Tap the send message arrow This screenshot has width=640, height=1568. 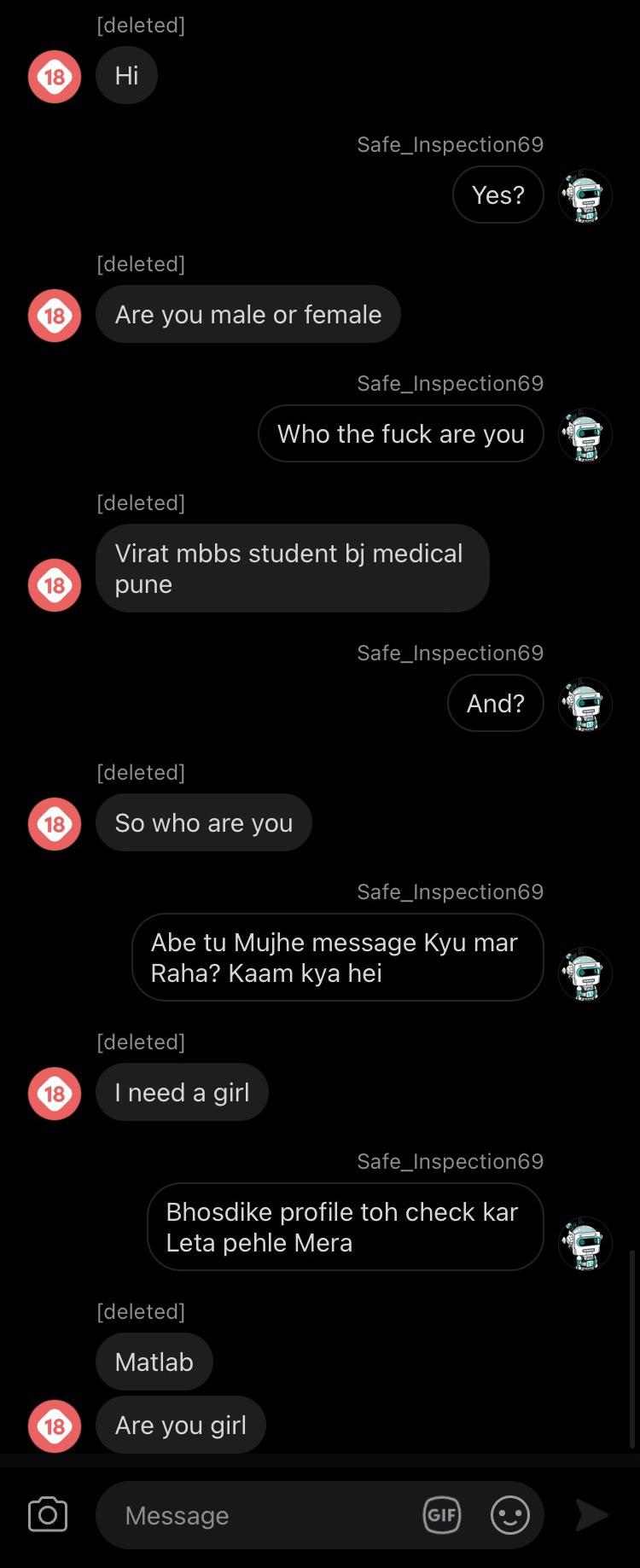click(x=591, y=1515)
